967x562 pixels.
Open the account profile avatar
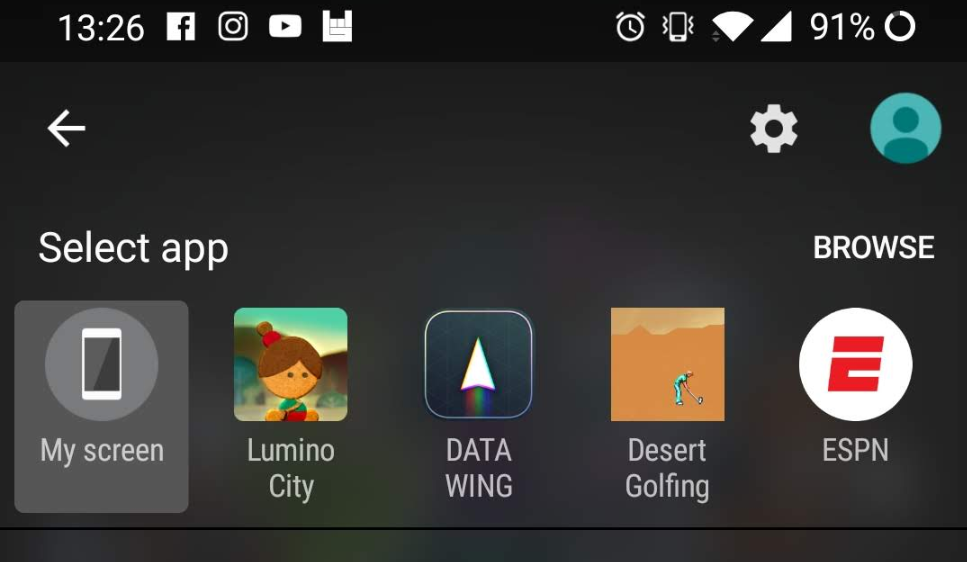point(905,128)
